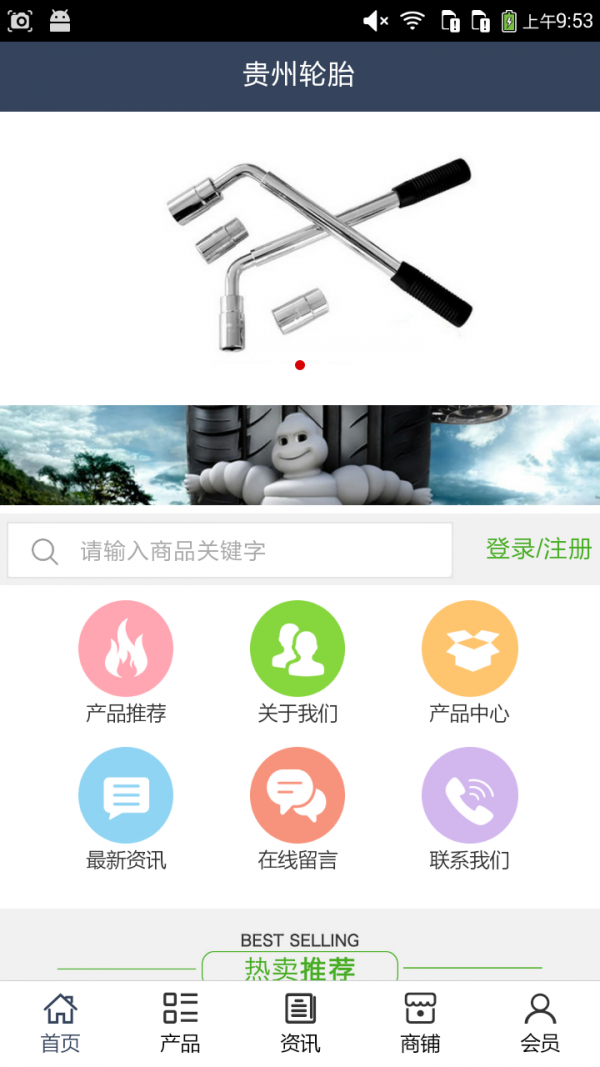Image resolution: width=600 pixels, height=1067 pixels.
Task: Switch to the 首页 tab
Action: pyautogui.click(x=60, y=1023)
